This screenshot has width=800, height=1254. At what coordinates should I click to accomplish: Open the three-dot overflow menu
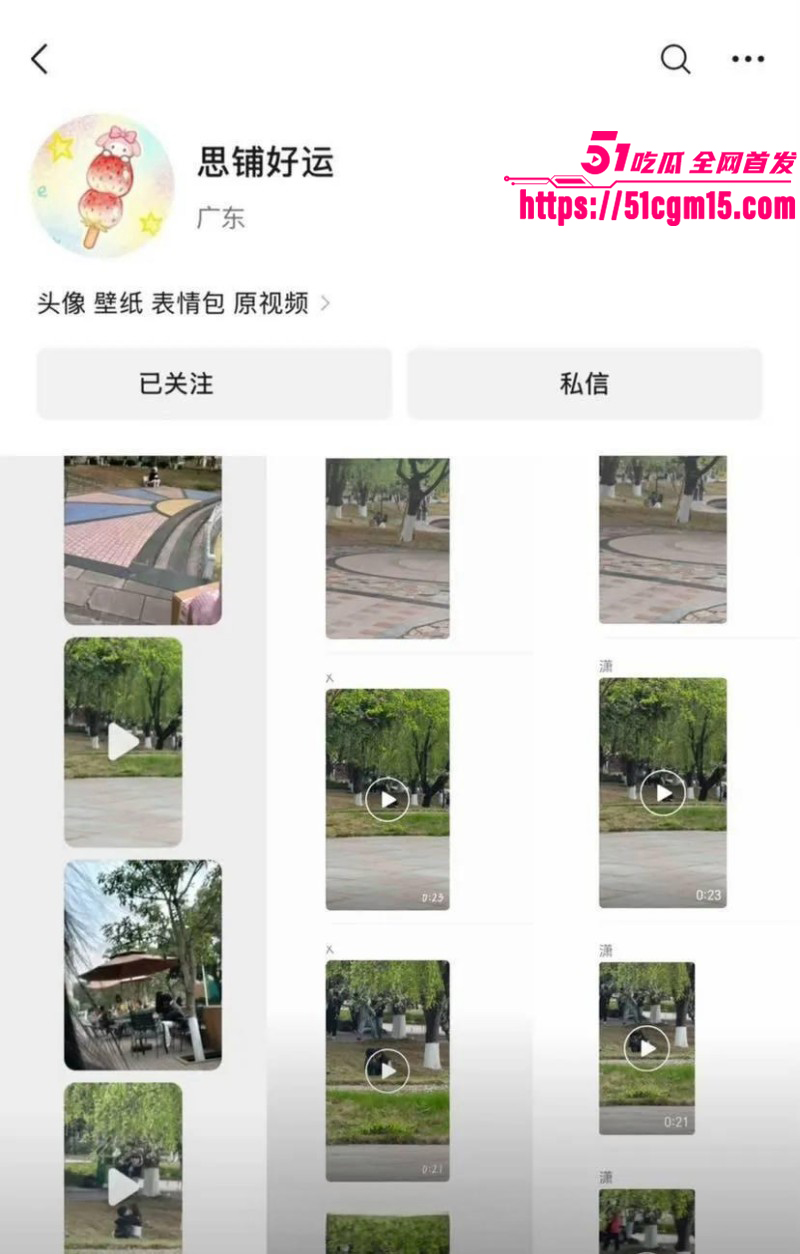point(747,60)
